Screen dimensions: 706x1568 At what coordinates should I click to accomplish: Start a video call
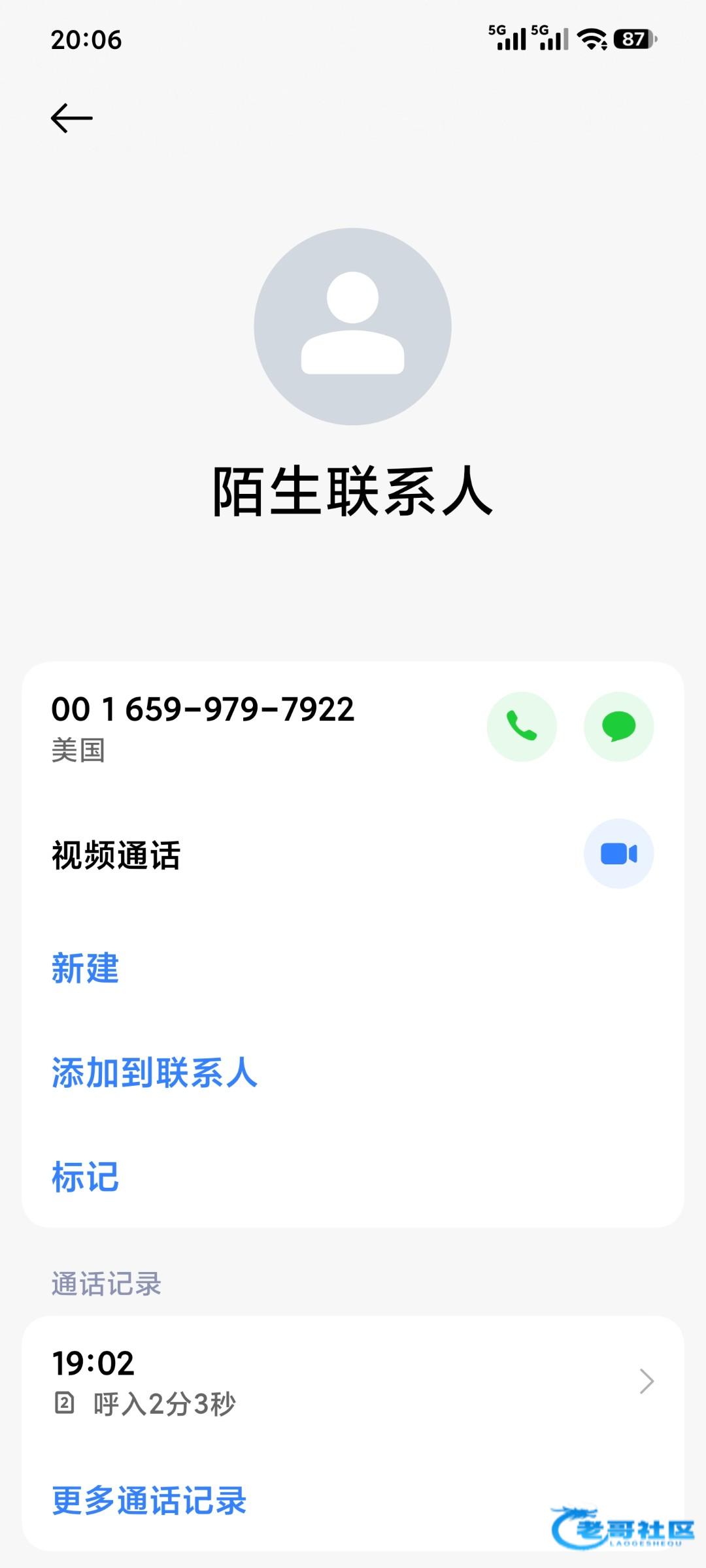pos(618,853)
